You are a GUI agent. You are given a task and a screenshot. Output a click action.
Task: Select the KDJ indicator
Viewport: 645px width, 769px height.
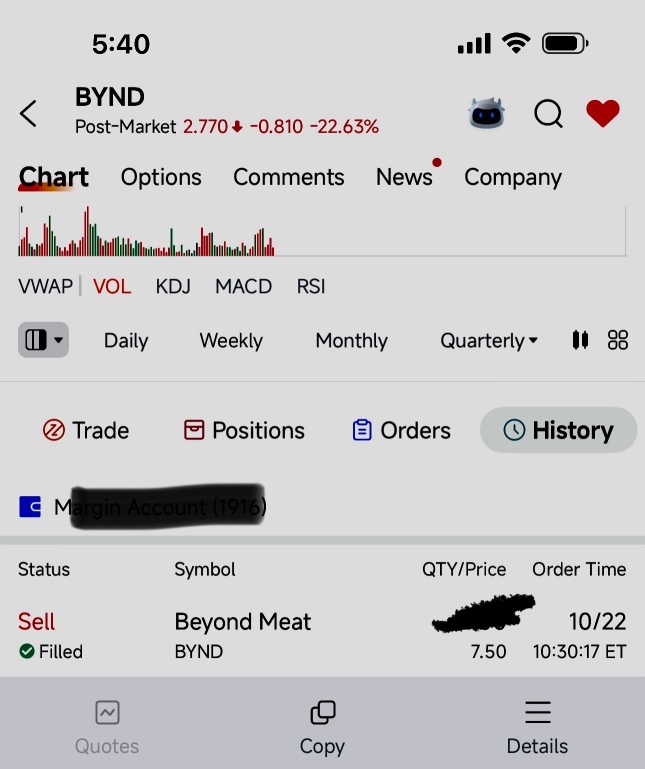click(x=173, y=286)
